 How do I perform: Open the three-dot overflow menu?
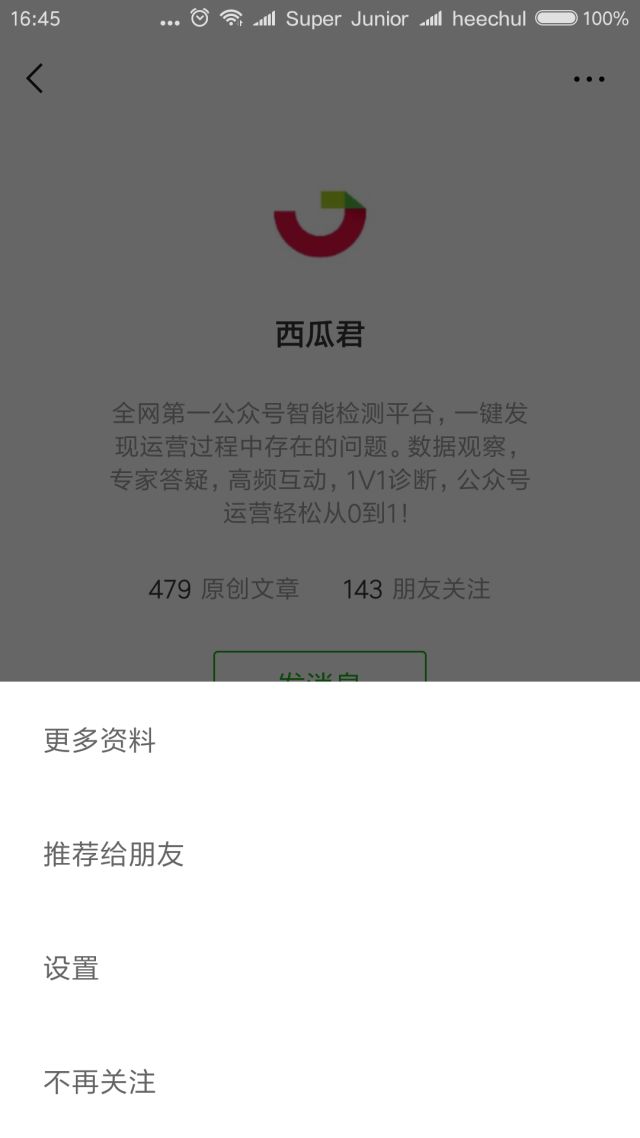coord(589,79)
